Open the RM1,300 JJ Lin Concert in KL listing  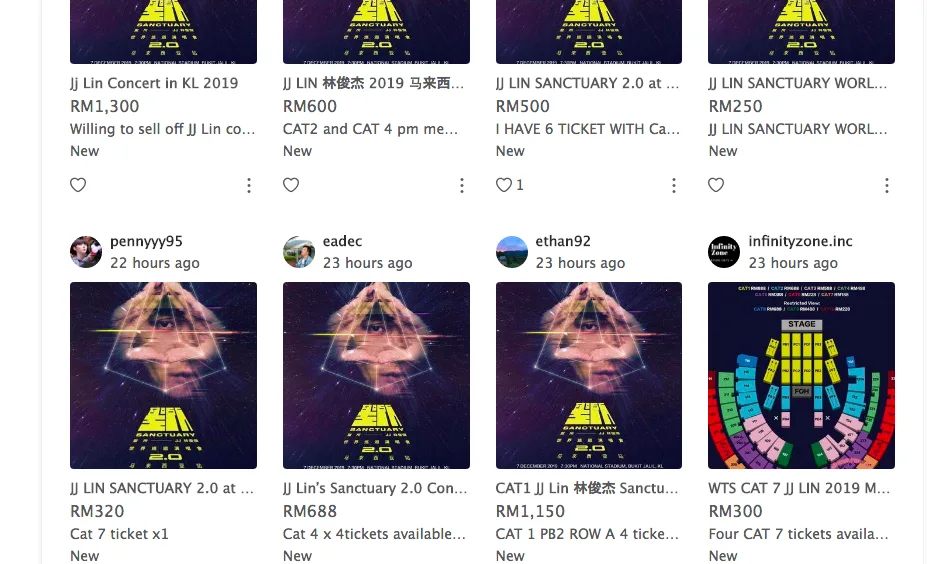click(154, 83)
